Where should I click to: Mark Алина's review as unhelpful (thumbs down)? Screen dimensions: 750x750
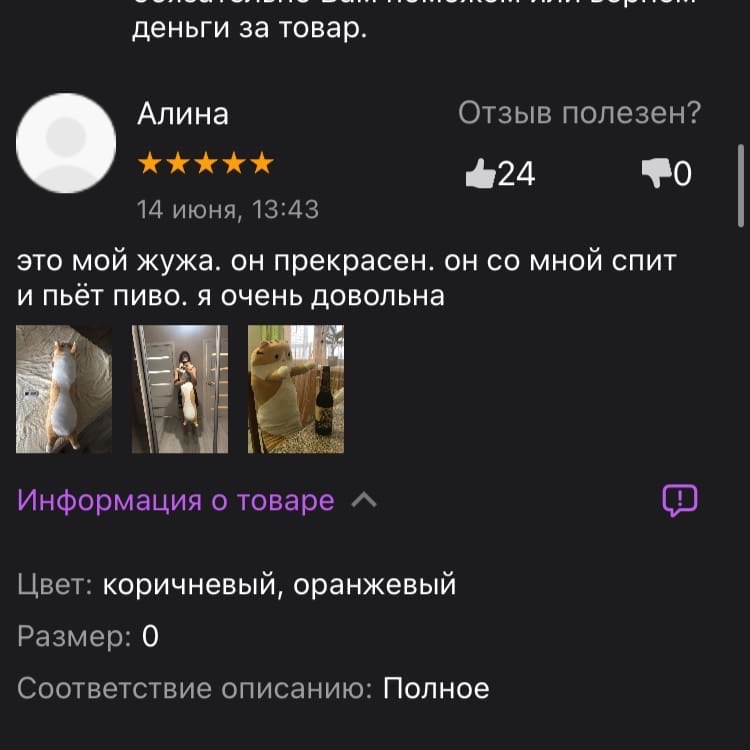656,175
